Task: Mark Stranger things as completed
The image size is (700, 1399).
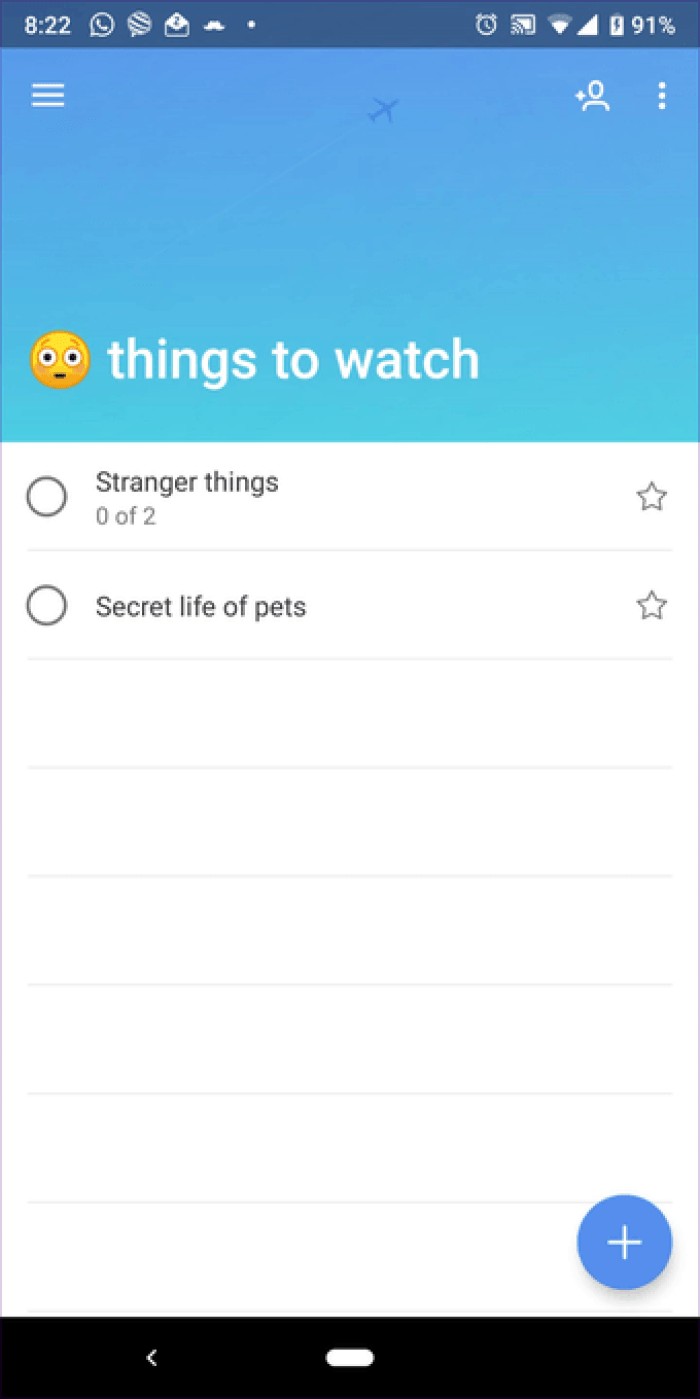Action: pos(47,497)
